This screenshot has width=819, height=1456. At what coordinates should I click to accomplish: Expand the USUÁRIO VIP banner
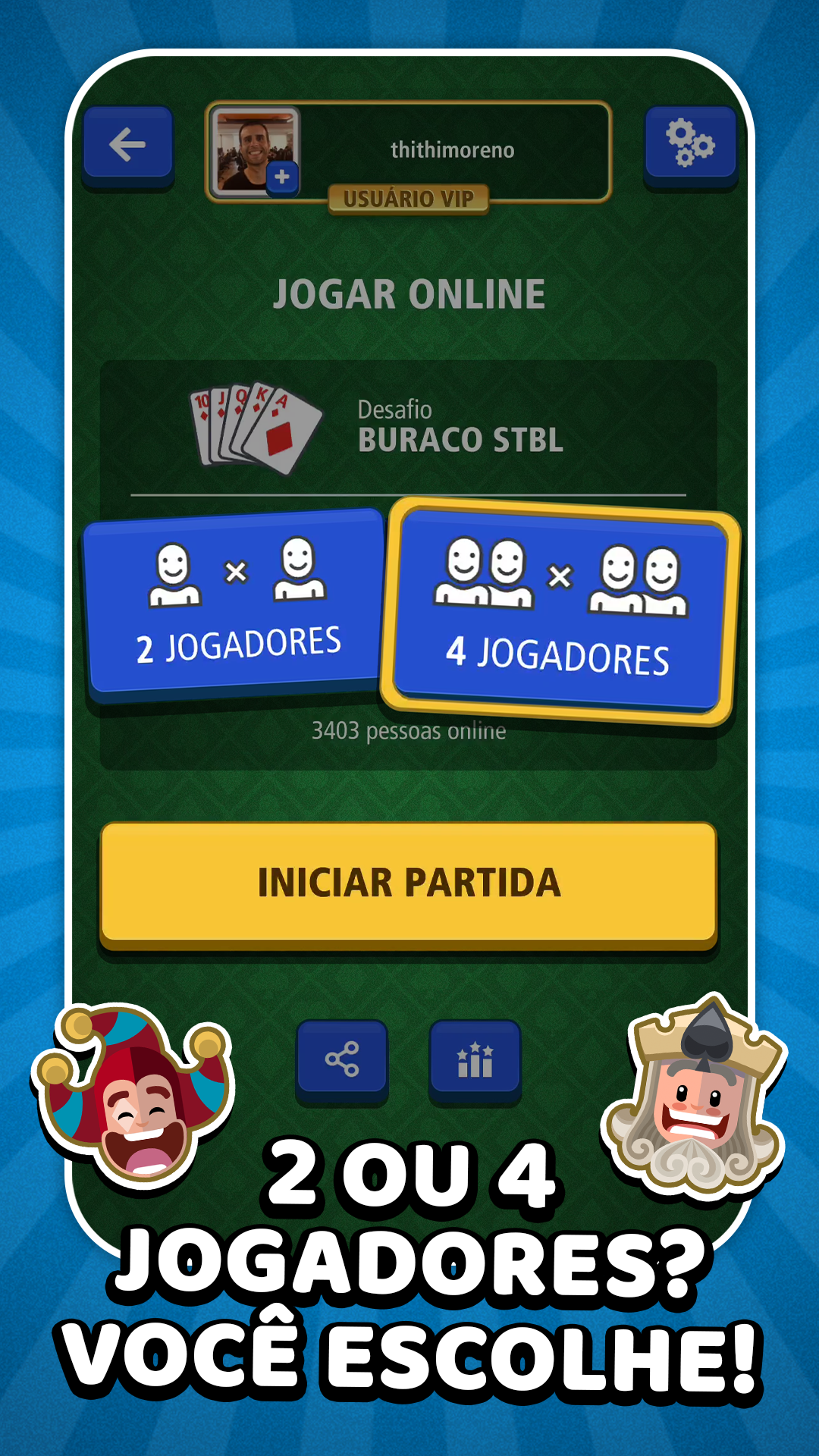(x=409, y=199)
